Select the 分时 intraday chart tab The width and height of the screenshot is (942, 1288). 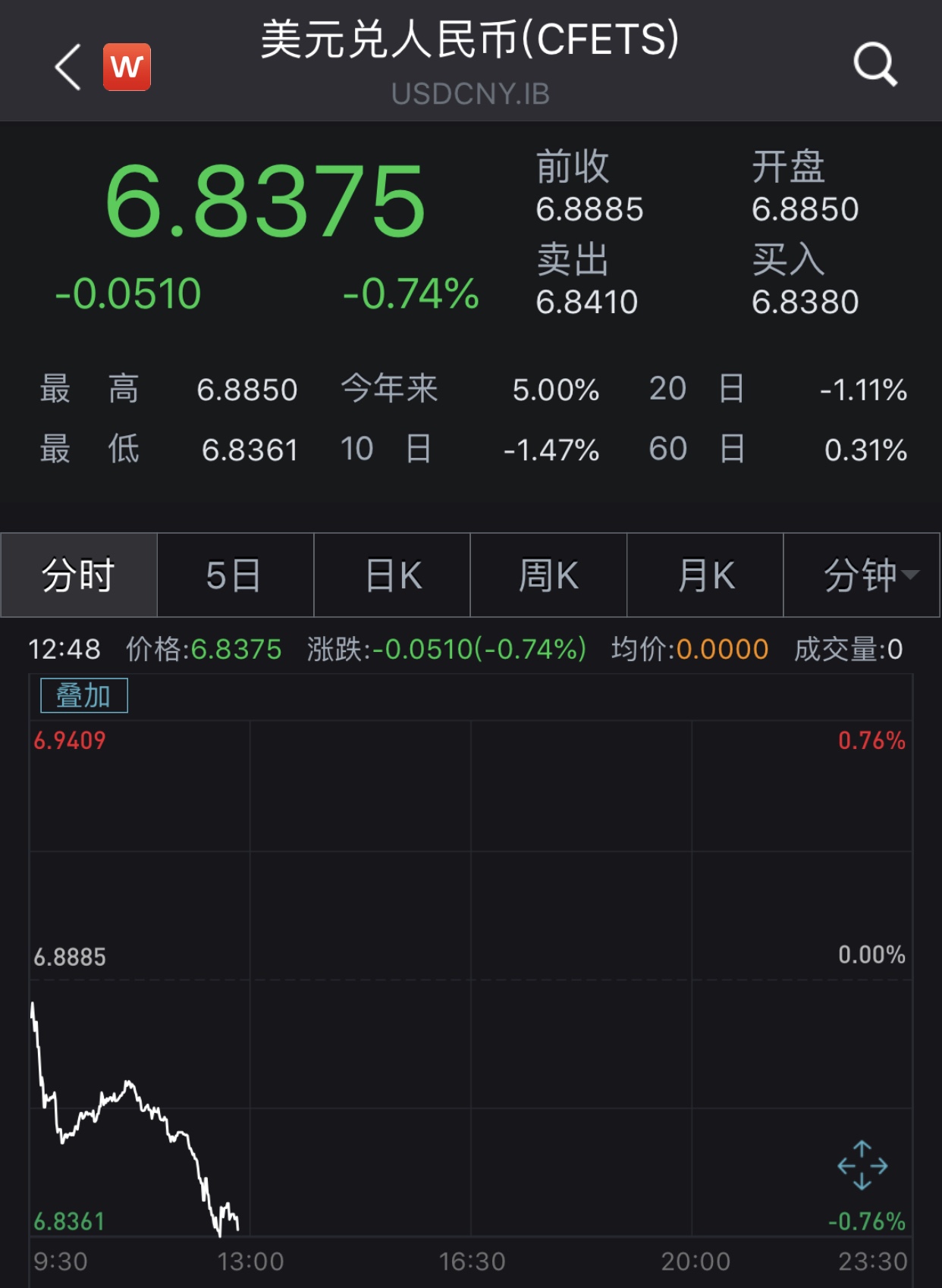pyautogui.click(x=79, y=575)
